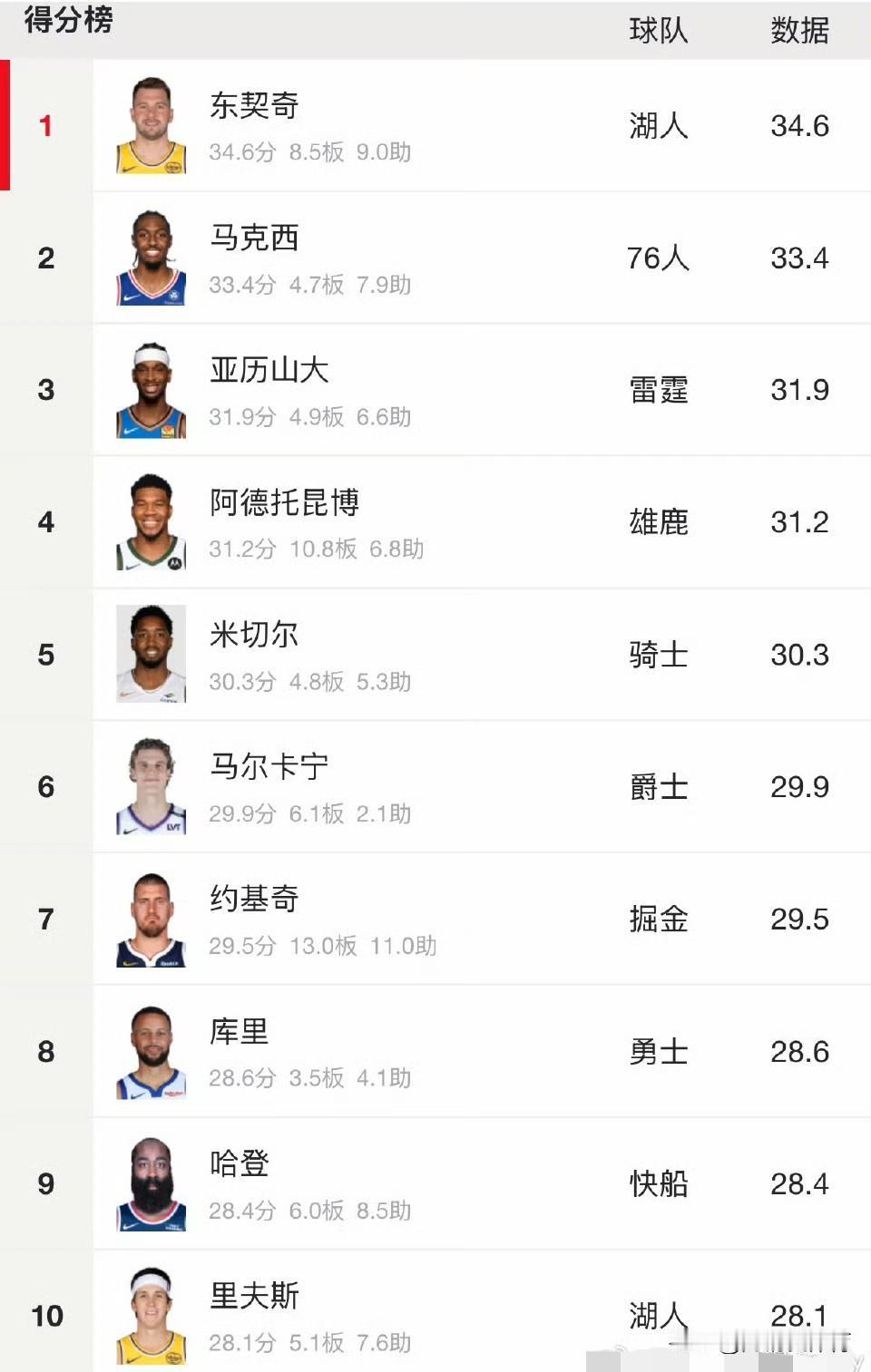Click the 勇士 team label beside 库里

coord(659,1051)
